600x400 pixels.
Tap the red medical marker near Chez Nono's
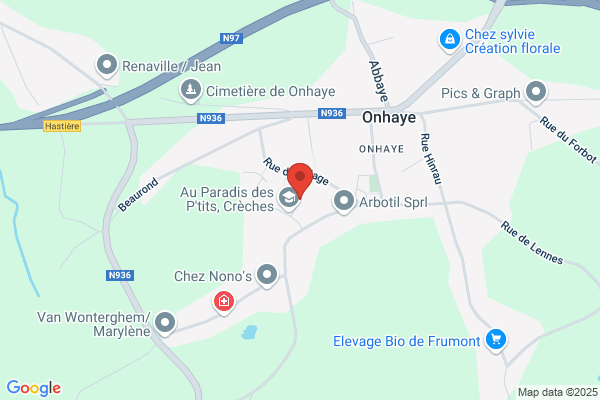[x=224, y=302]
